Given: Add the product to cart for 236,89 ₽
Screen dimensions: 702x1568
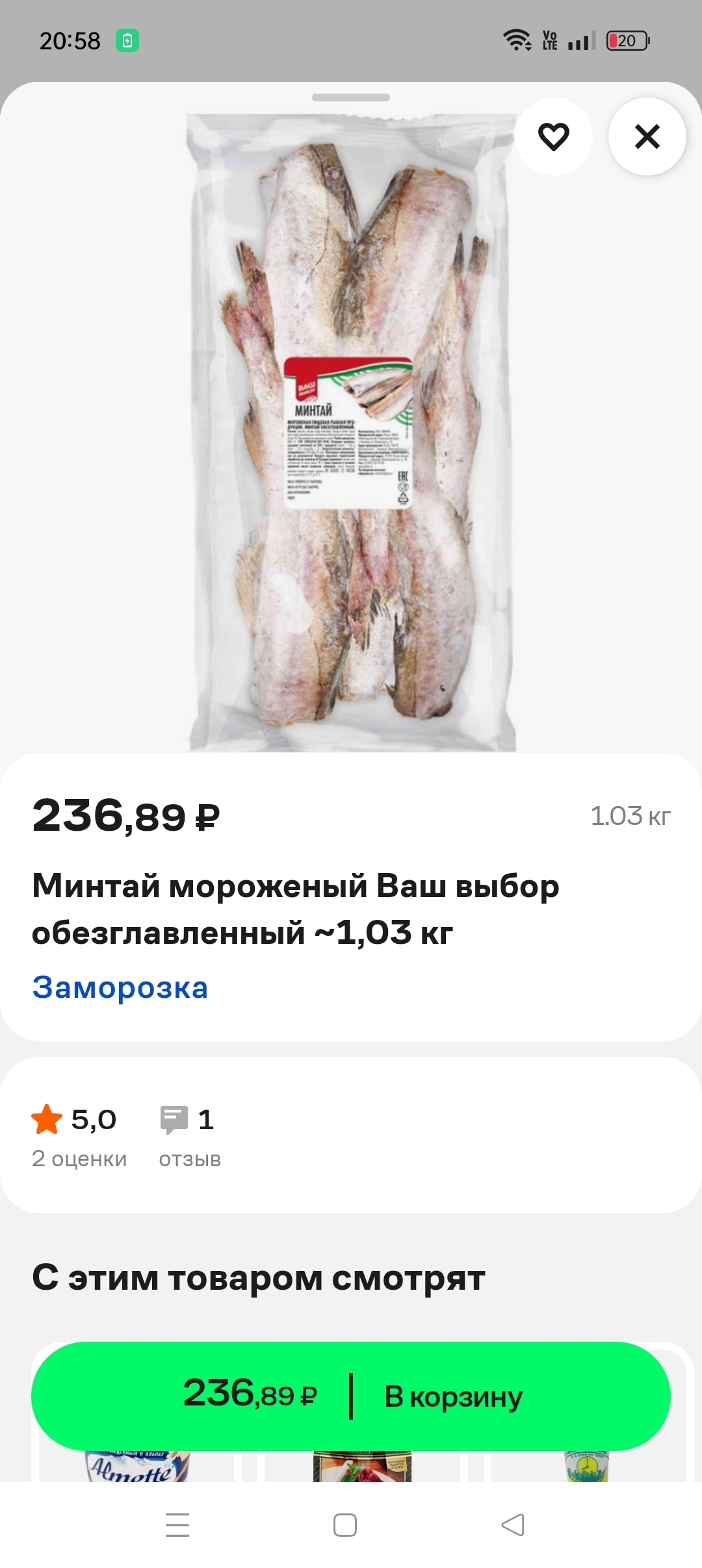Looking at the screenshot, I should click(x=351, y=1396).
